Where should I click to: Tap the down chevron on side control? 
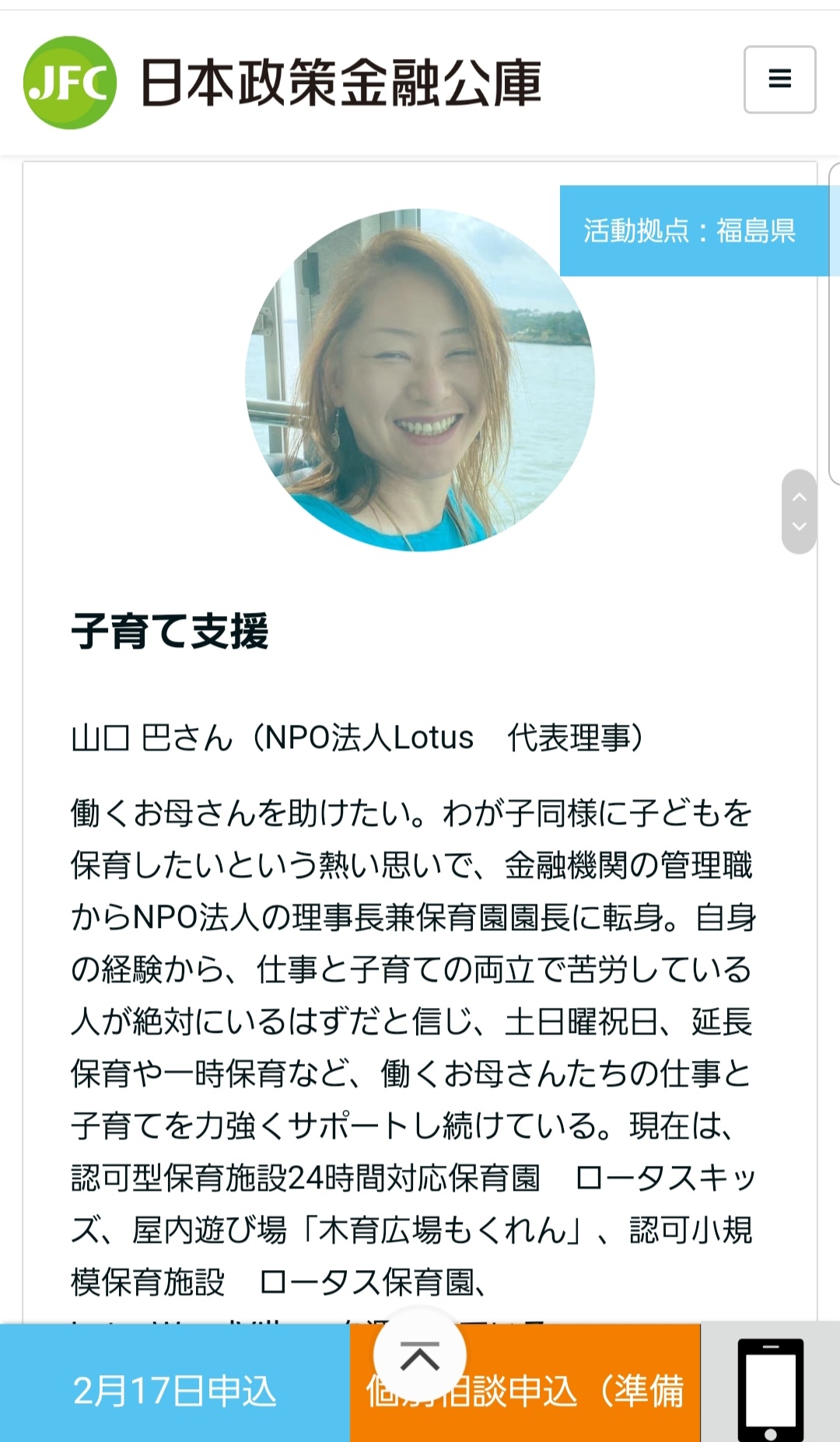click(799, 527)
